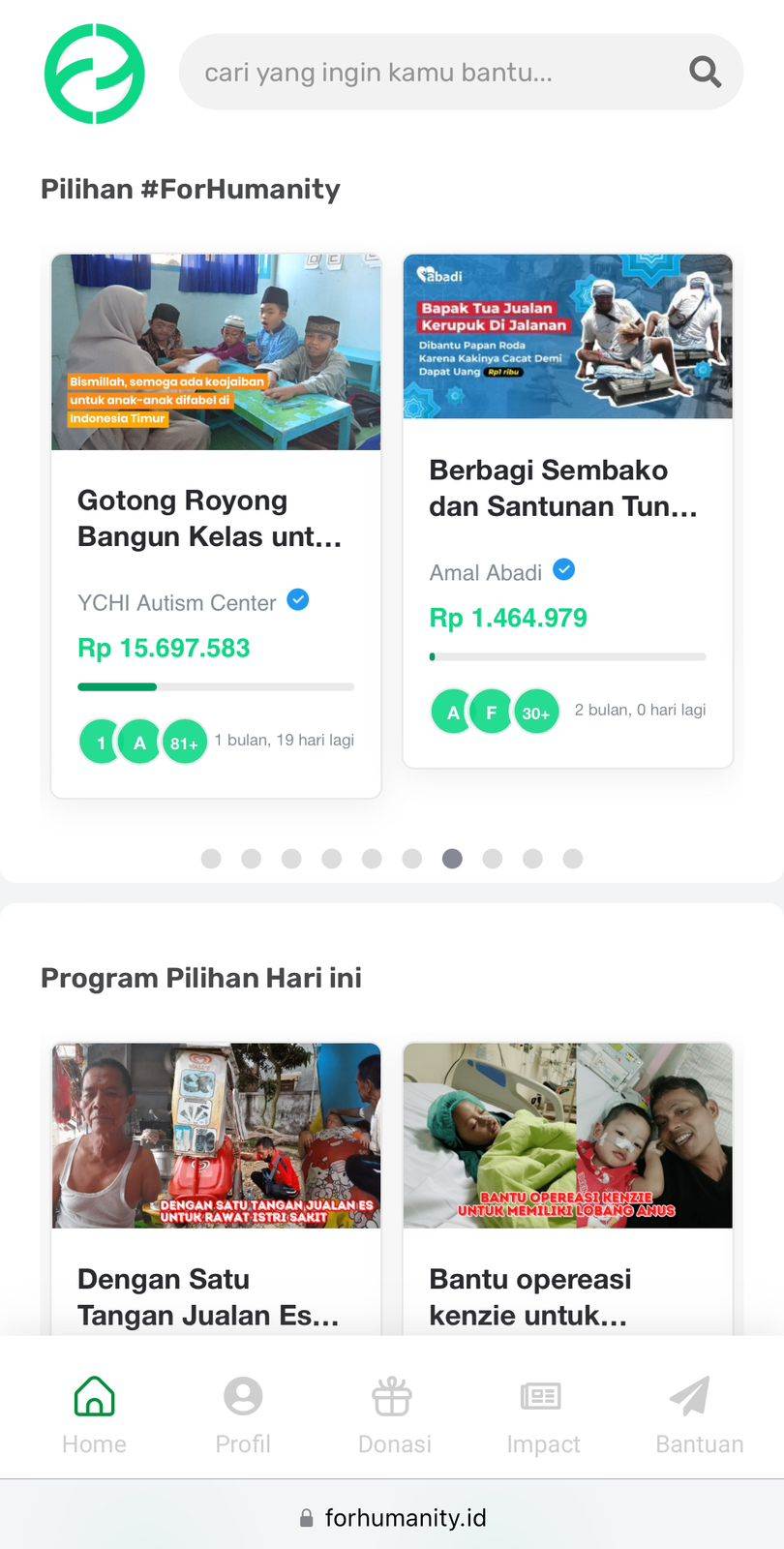784x1549 pixels.
Task: Select the first carousel page dot
Action: [211, 859]
